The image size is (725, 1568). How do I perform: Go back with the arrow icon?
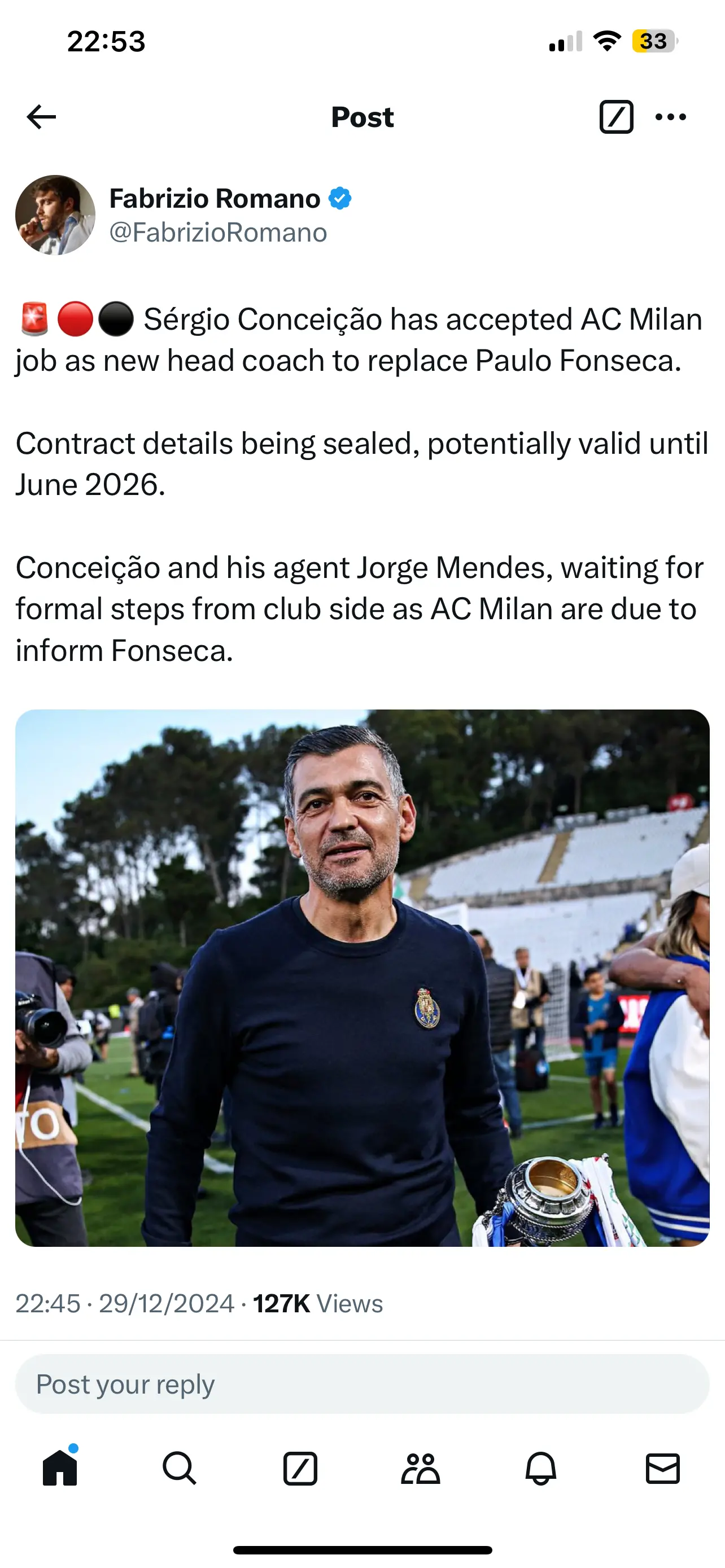click(x=41, y=117)
